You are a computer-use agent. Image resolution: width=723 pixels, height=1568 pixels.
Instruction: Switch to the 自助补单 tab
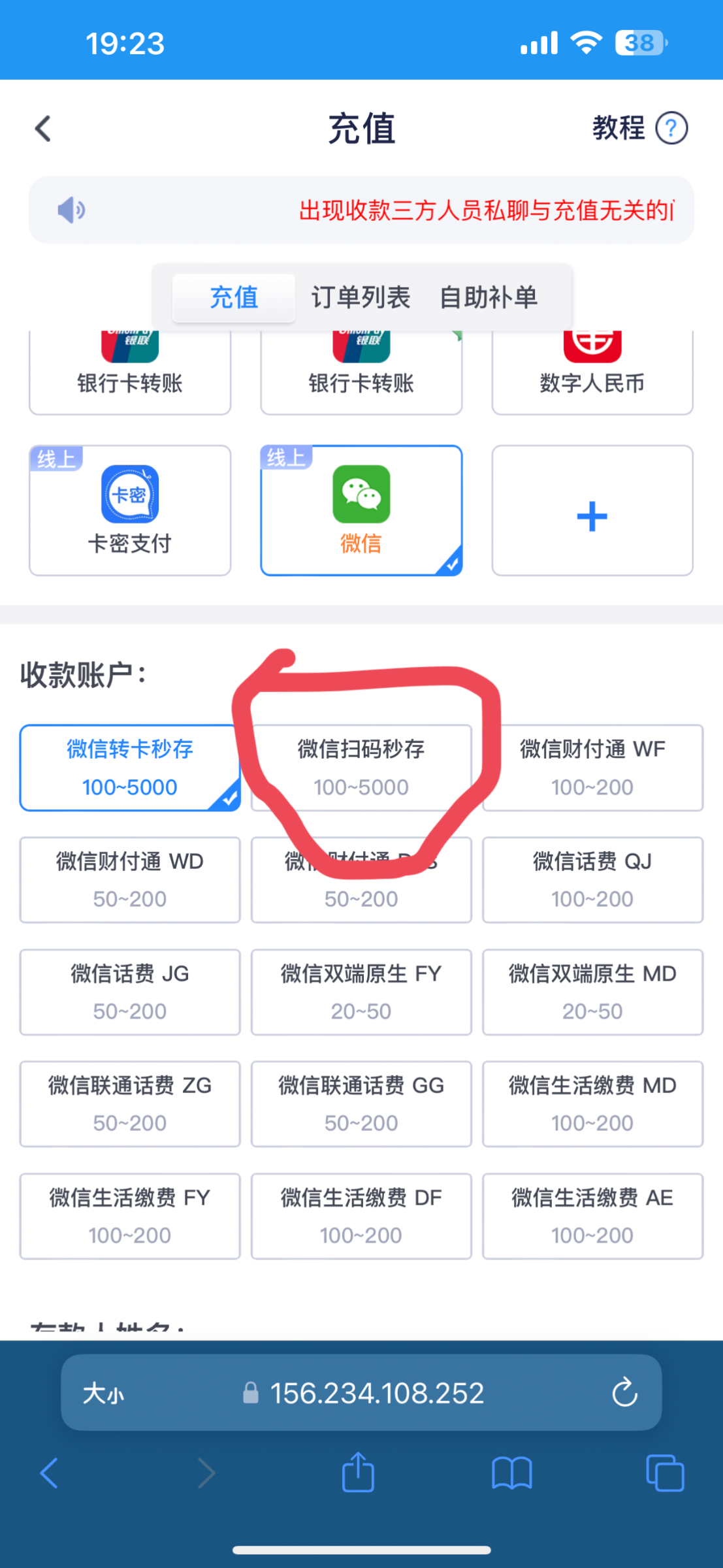click(x=489, y=298)
